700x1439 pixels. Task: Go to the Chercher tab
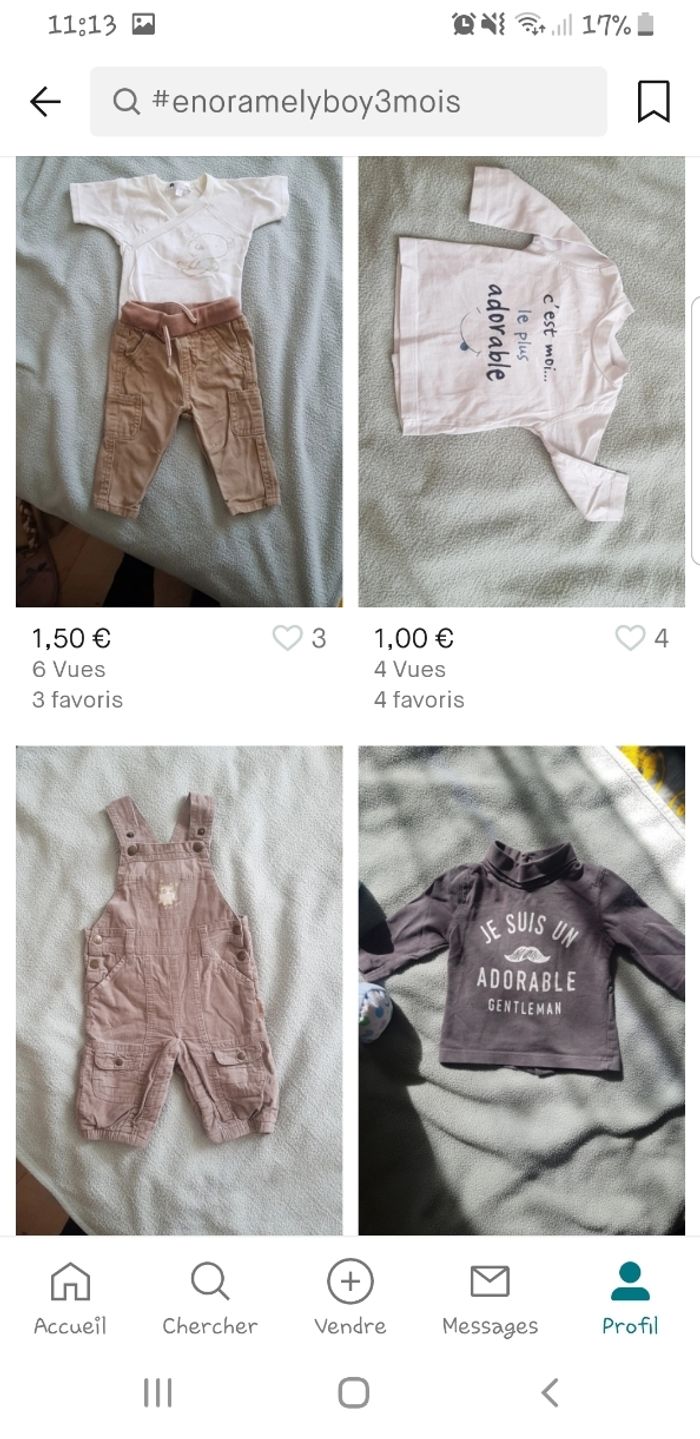(210, 1297)
